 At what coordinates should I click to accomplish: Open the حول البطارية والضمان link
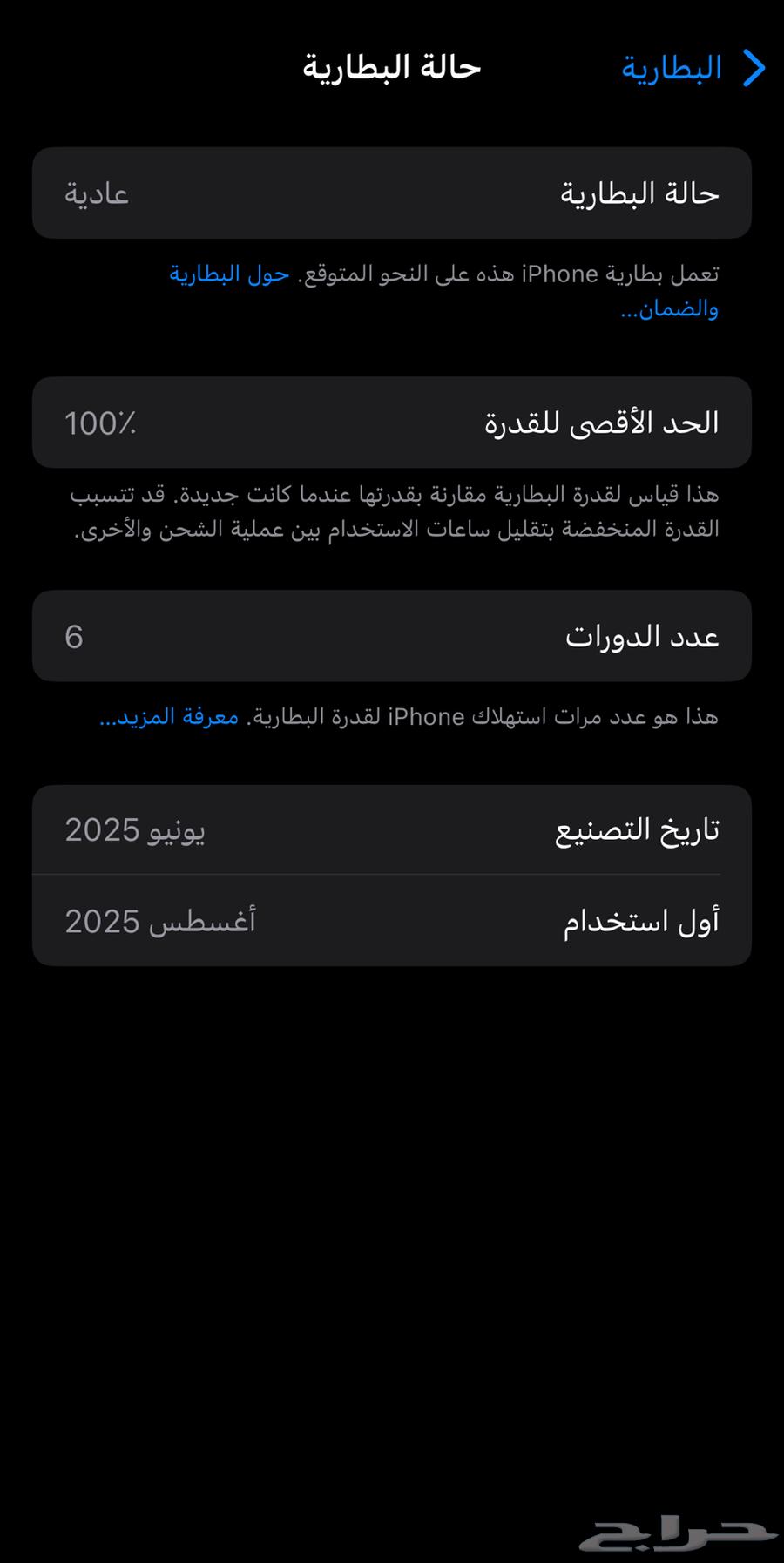[x=230, y=274]
